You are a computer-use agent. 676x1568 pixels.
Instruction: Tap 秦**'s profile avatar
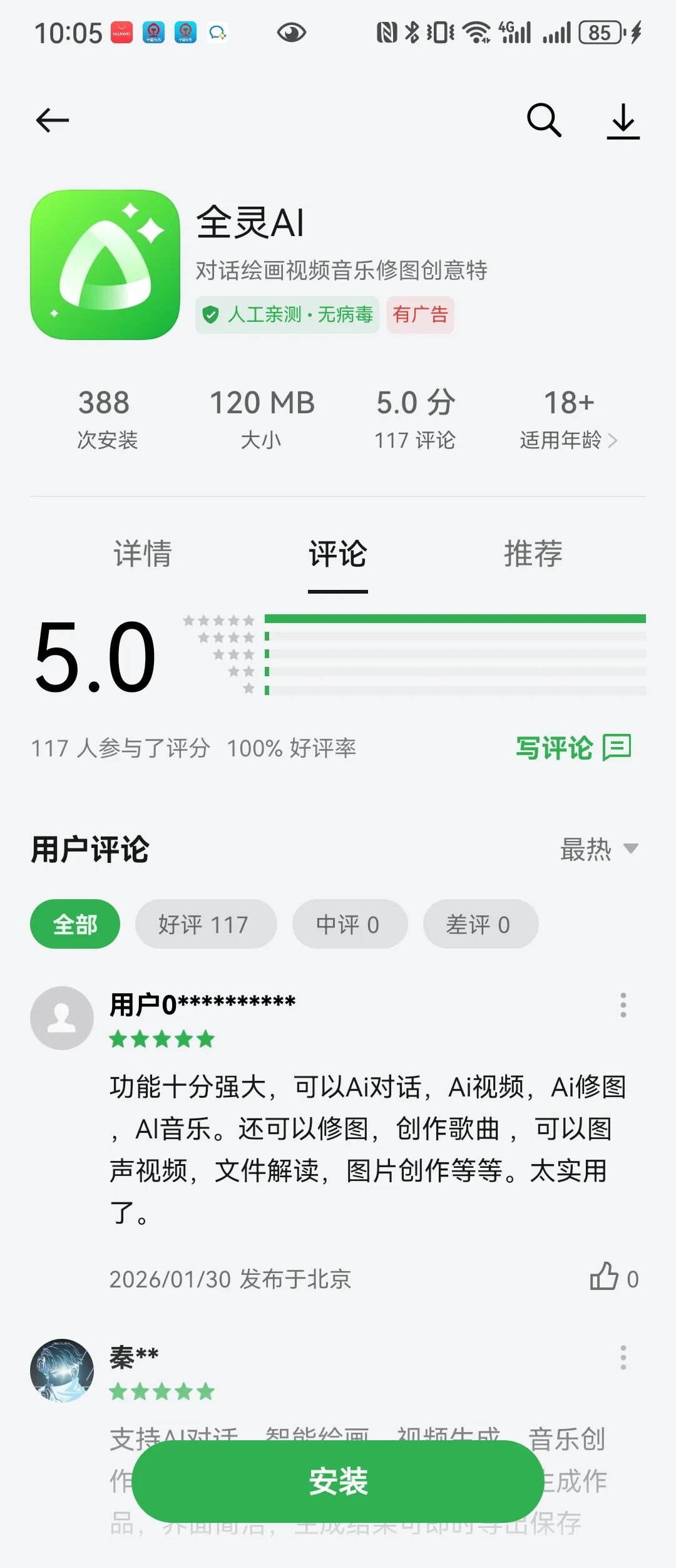[x=62, y=1371]
